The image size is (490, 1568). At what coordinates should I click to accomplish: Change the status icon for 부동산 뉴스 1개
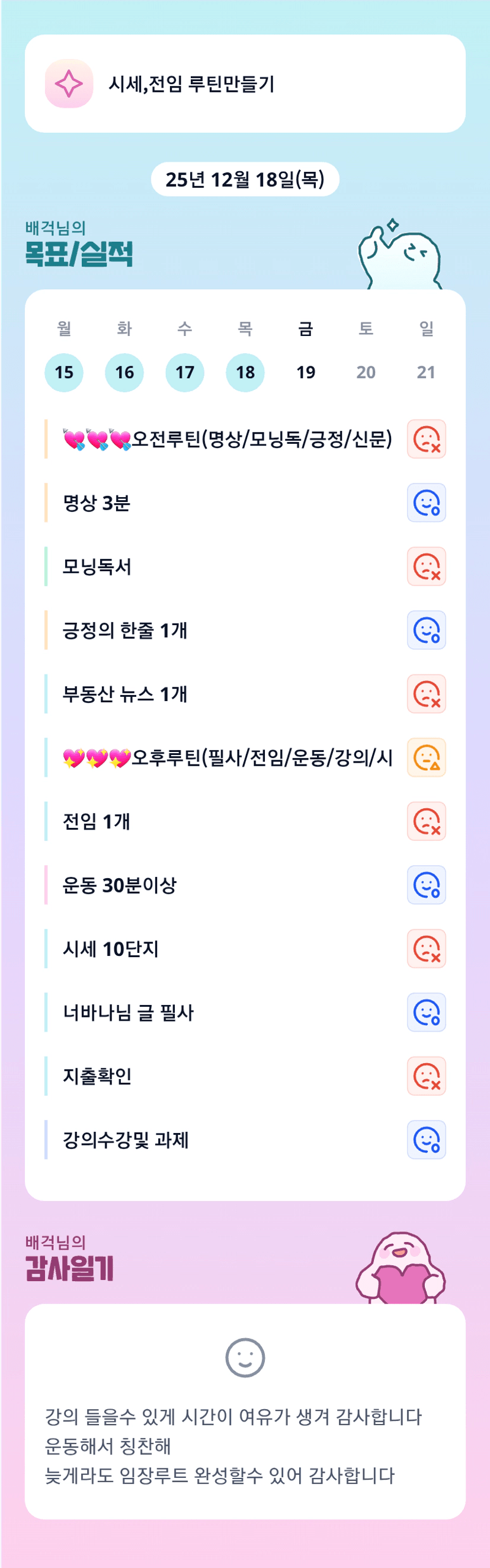(426, 694)
